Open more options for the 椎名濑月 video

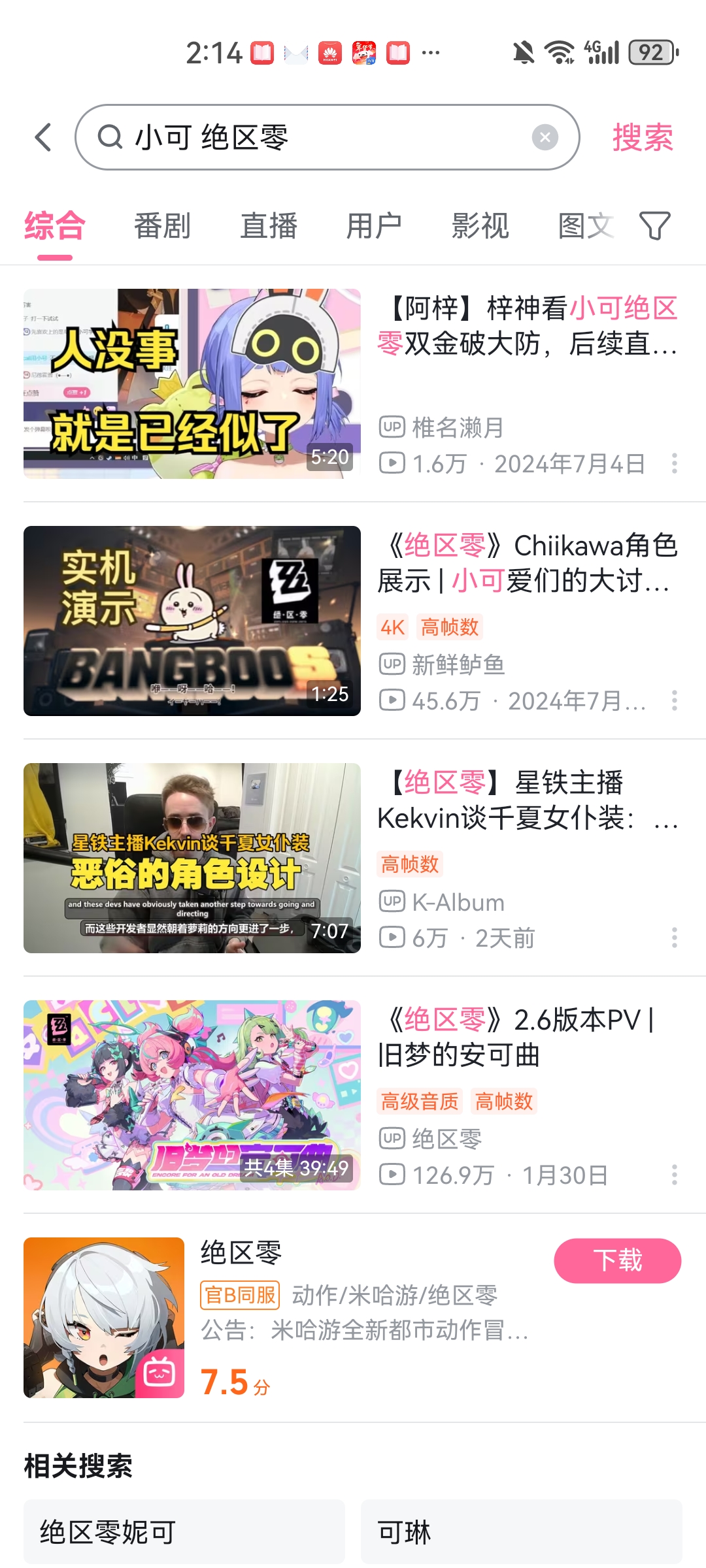tap(674, 464)
